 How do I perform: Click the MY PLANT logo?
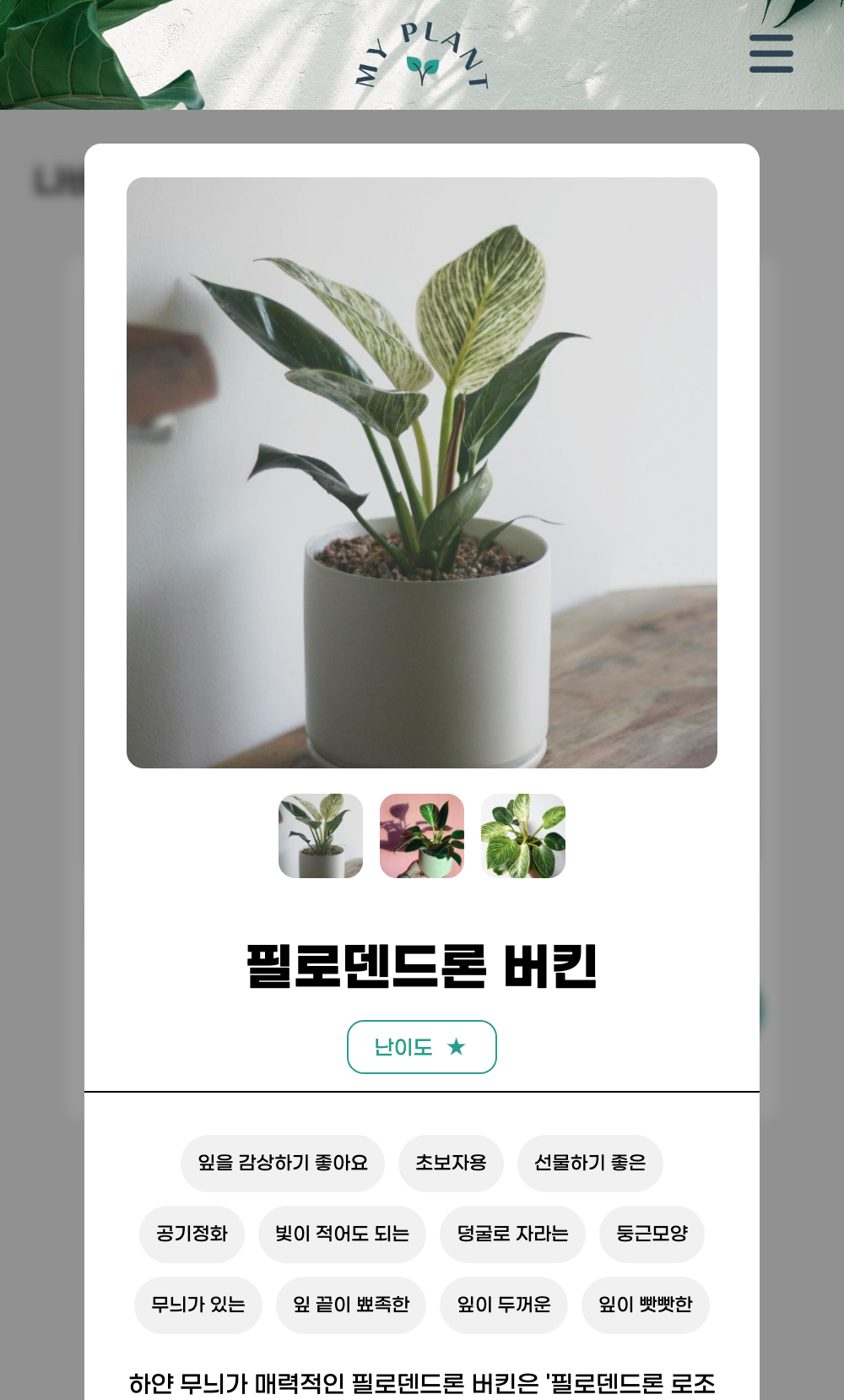point(420,57)
